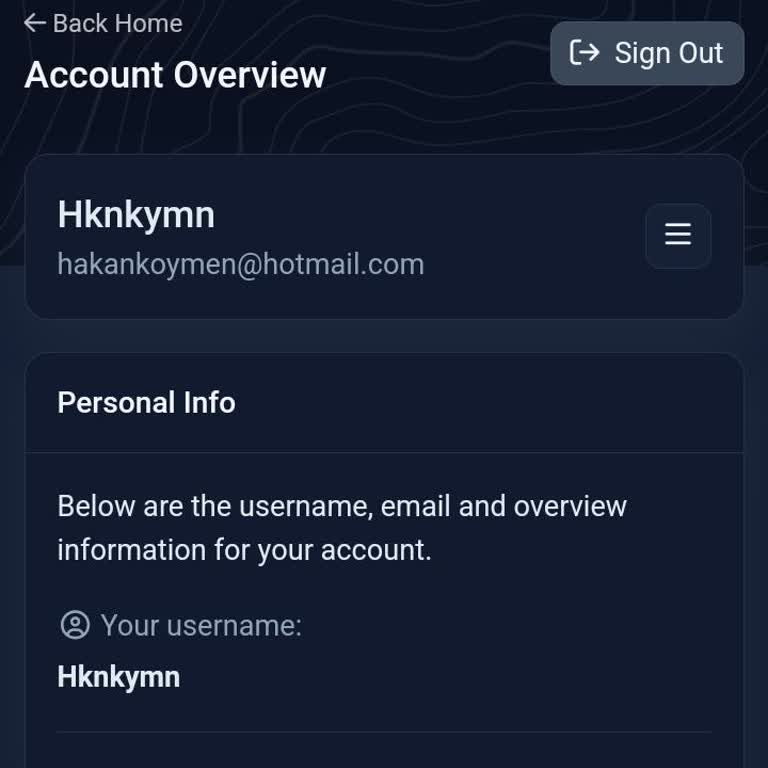Screen dimensions: 768x768
Task: Go back via the Back Home link
Action: pos(103,23)
